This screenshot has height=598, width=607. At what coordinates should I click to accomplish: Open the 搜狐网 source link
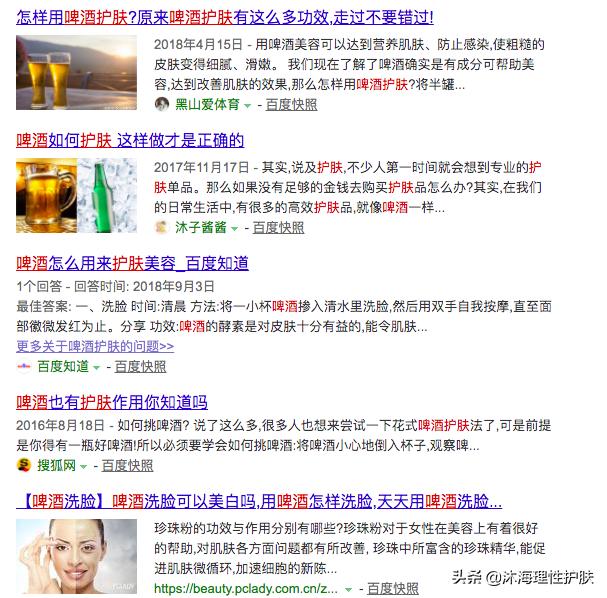click(x=54, y=465)
